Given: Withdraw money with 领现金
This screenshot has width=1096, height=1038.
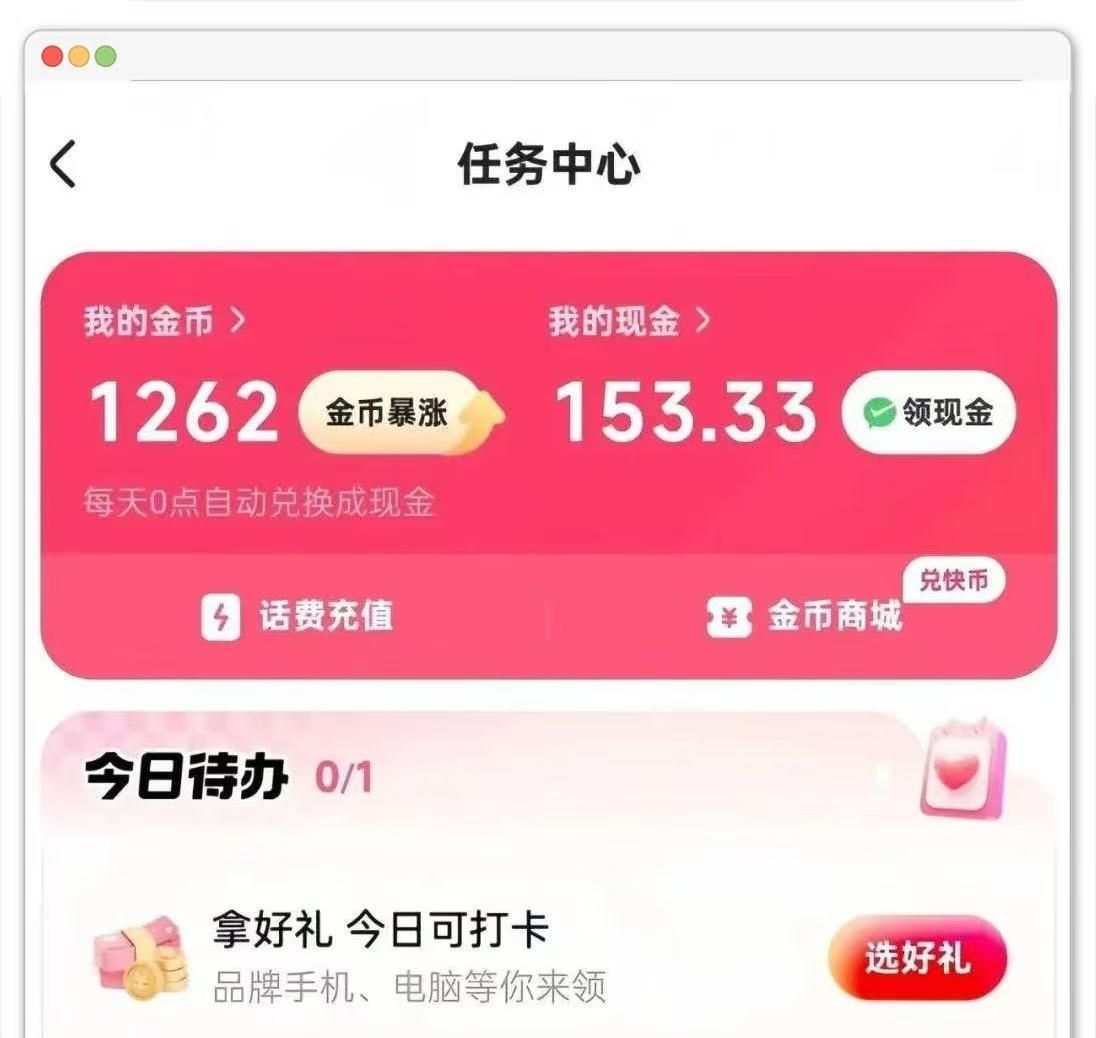Looking at the screenshot, I should tap(928, 413).
